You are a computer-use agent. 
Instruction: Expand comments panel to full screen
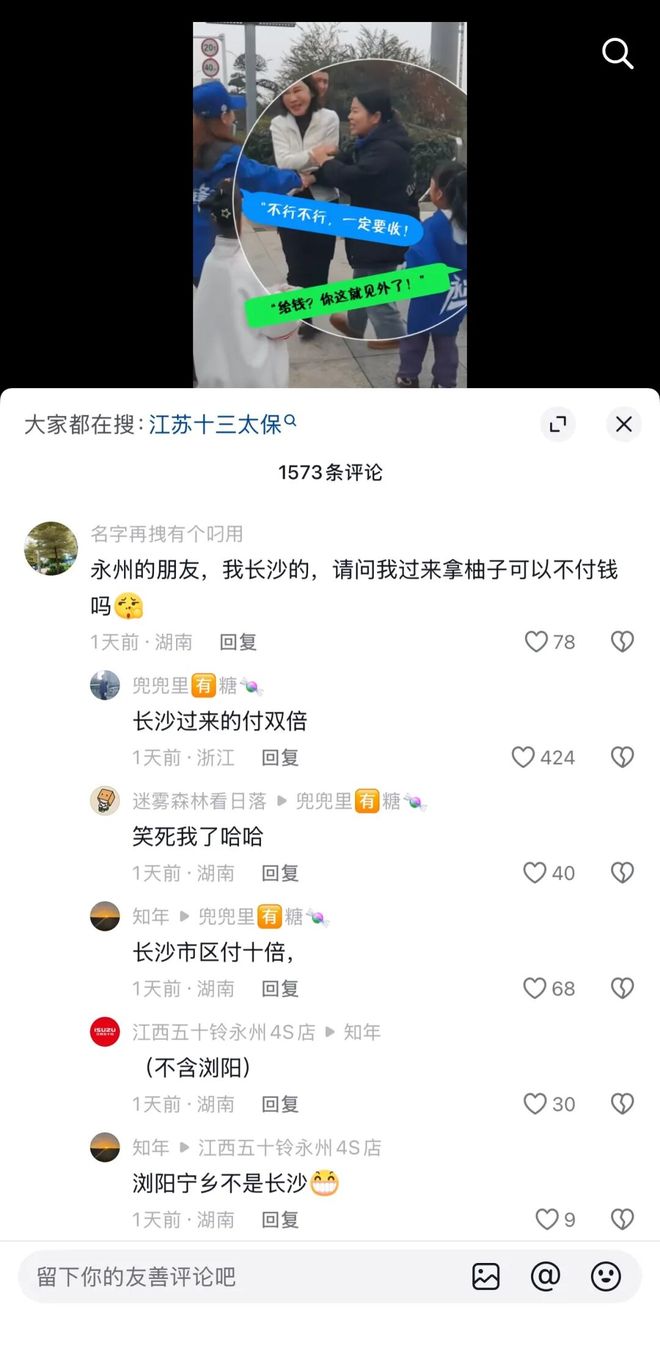coord(558,424)
